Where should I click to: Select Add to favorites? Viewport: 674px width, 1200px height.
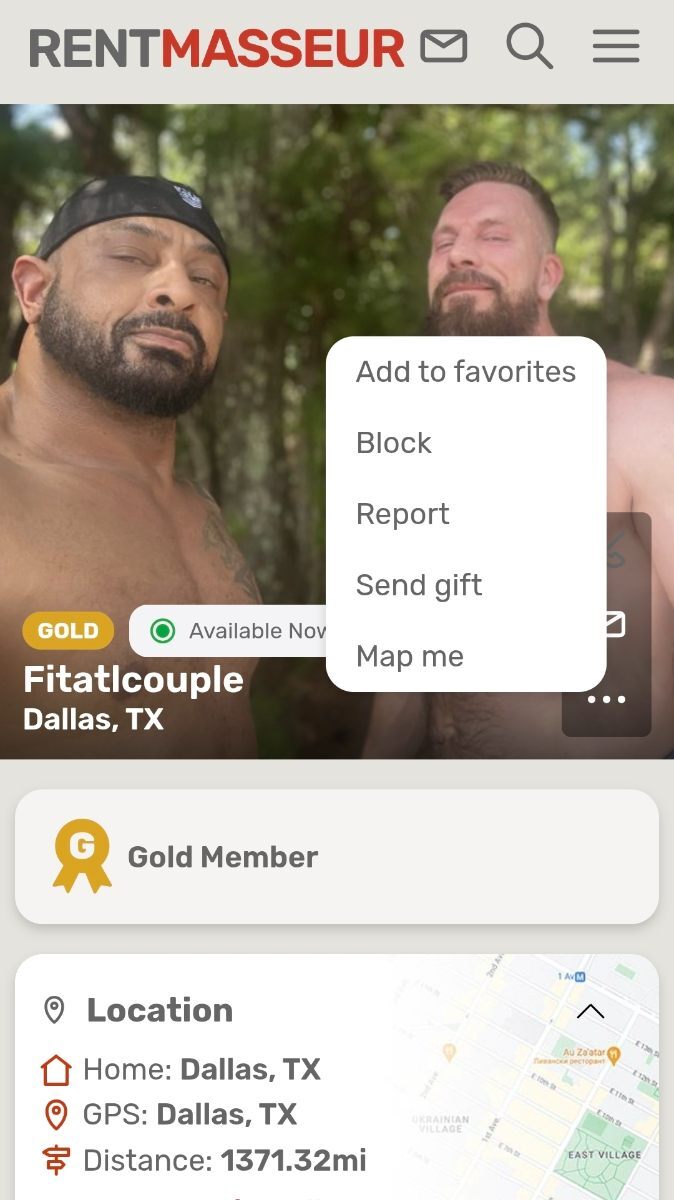pos(466,372)
